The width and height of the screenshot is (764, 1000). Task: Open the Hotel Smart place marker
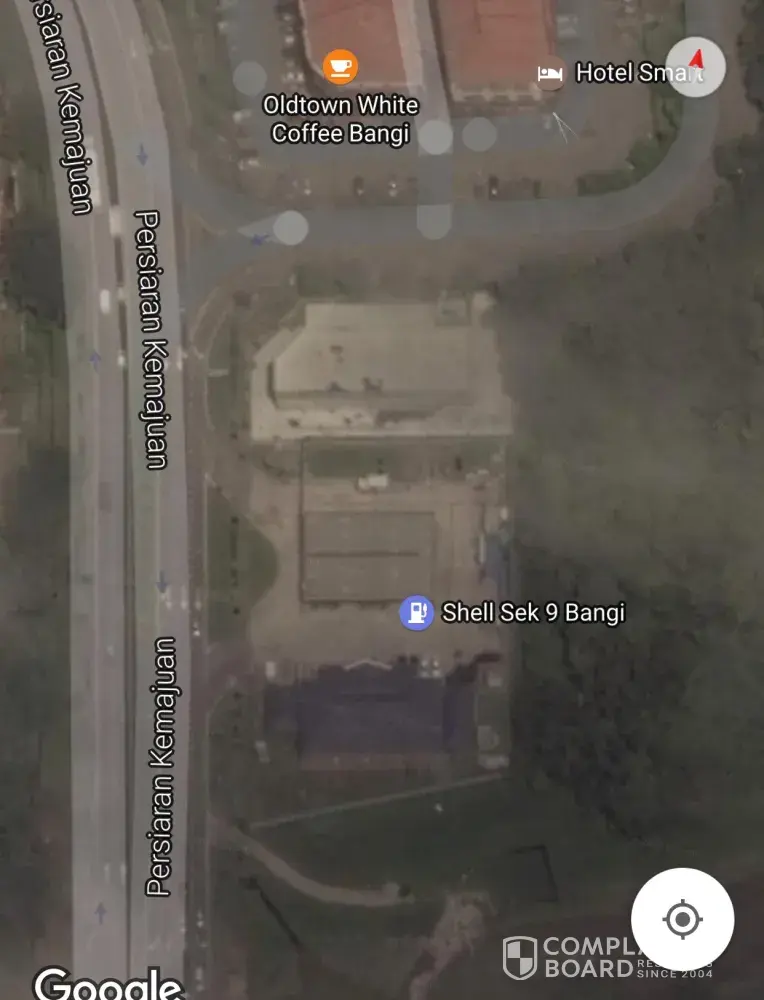tap(550, 74)
